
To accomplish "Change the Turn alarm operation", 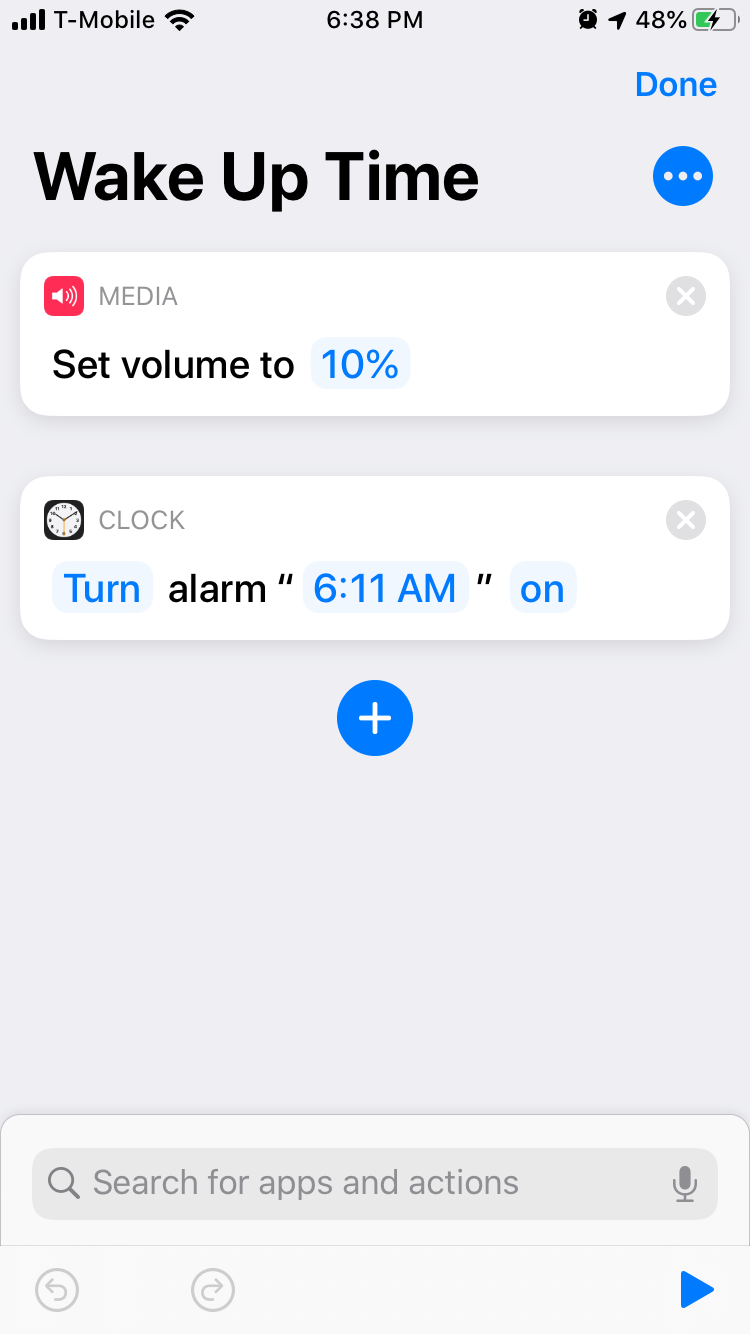I will [102, 588].
